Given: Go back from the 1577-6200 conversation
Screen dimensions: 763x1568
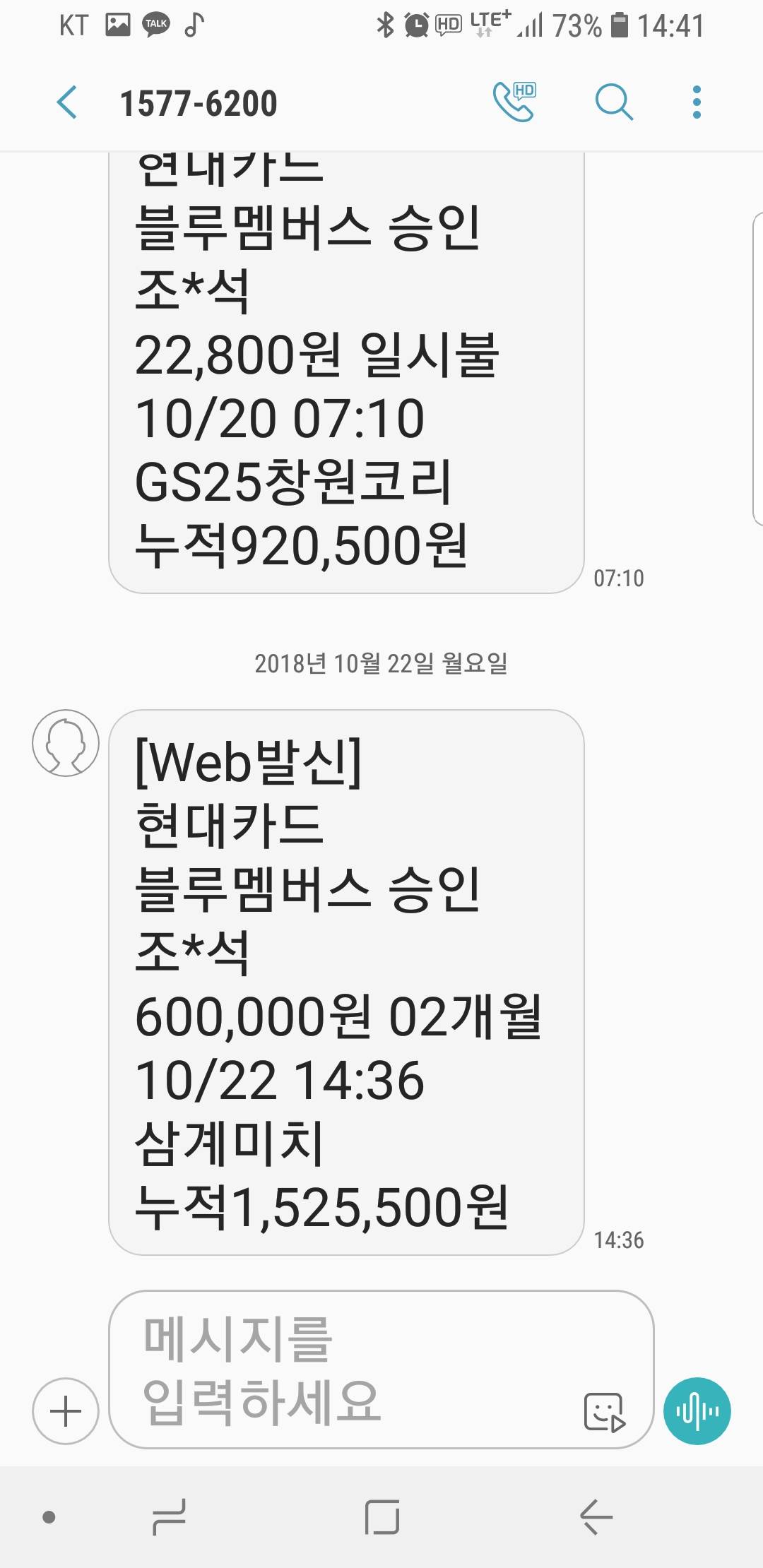Looking at the screenshot, I should coord(67,103).
